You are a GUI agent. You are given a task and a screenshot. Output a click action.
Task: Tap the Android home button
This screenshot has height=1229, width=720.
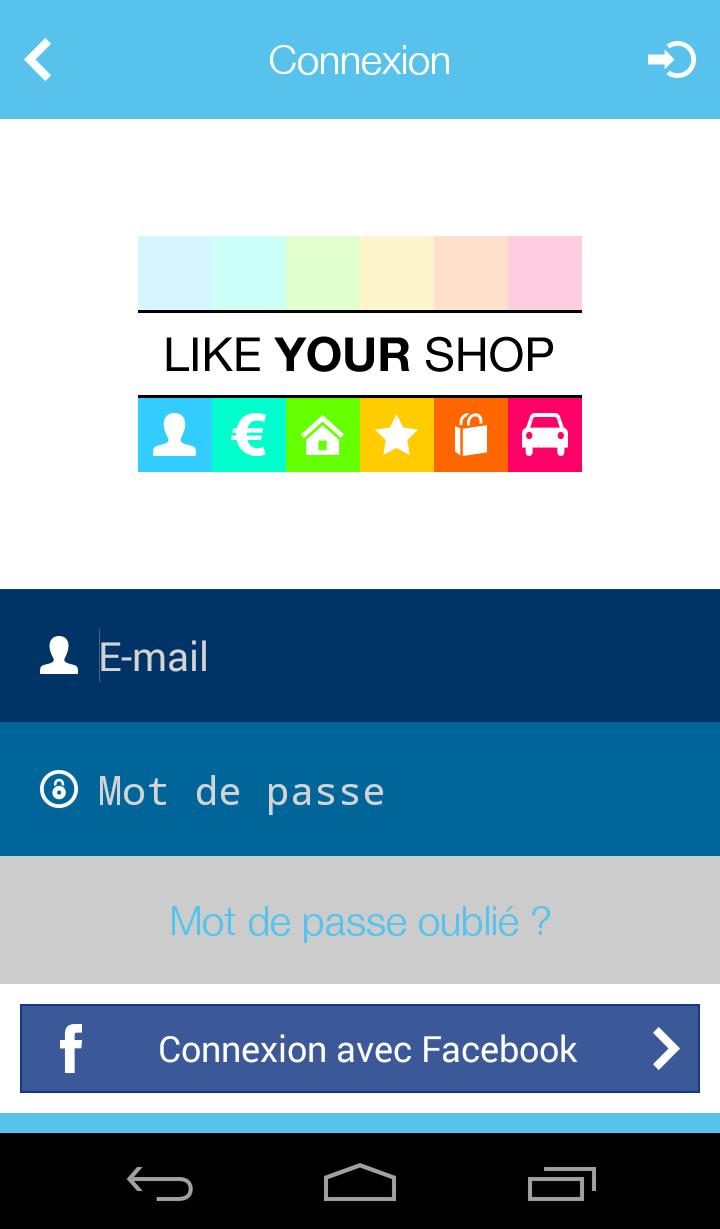pos(359,1184)
